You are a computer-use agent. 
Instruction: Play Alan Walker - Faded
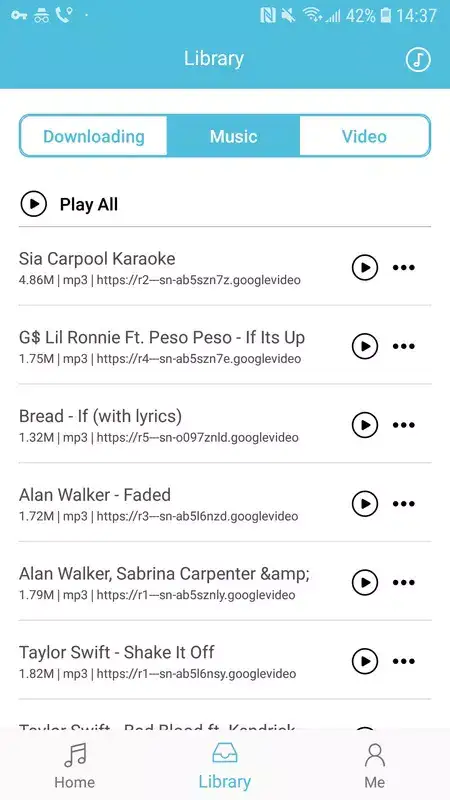pos(365,504)
